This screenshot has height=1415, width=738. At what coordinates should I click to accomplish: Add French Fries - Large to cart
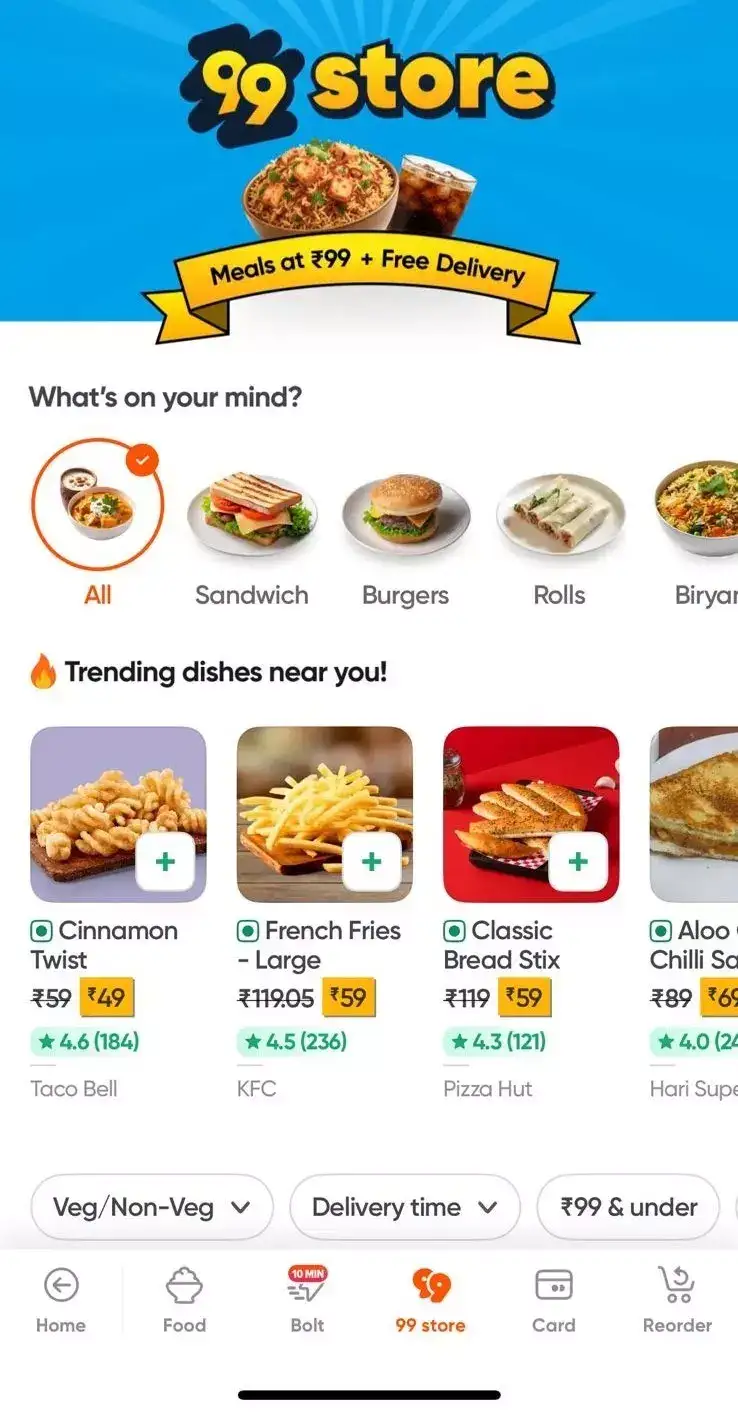point(371,861)
